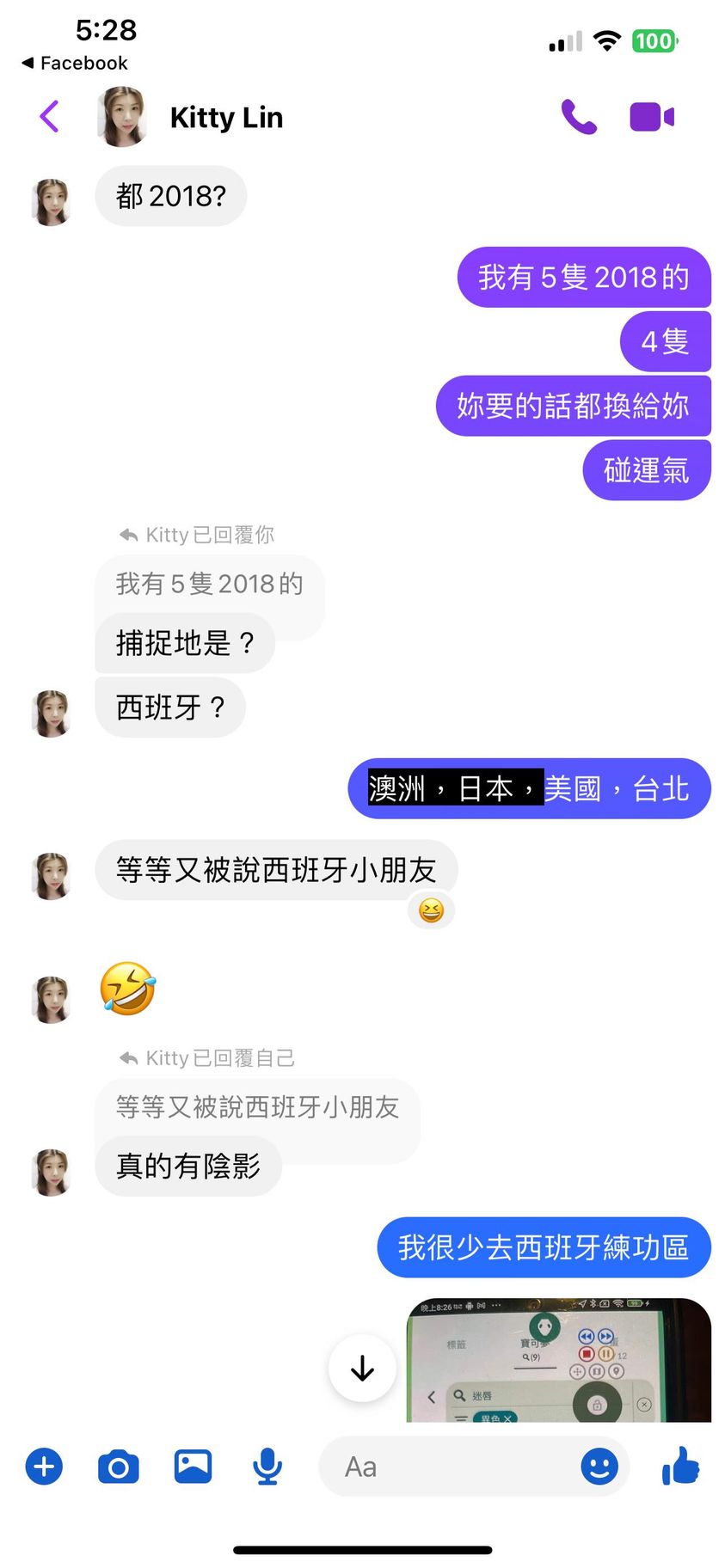Open the photo gallery picker
Screen dimensions: 725x1568
(x=194, y=1466)
